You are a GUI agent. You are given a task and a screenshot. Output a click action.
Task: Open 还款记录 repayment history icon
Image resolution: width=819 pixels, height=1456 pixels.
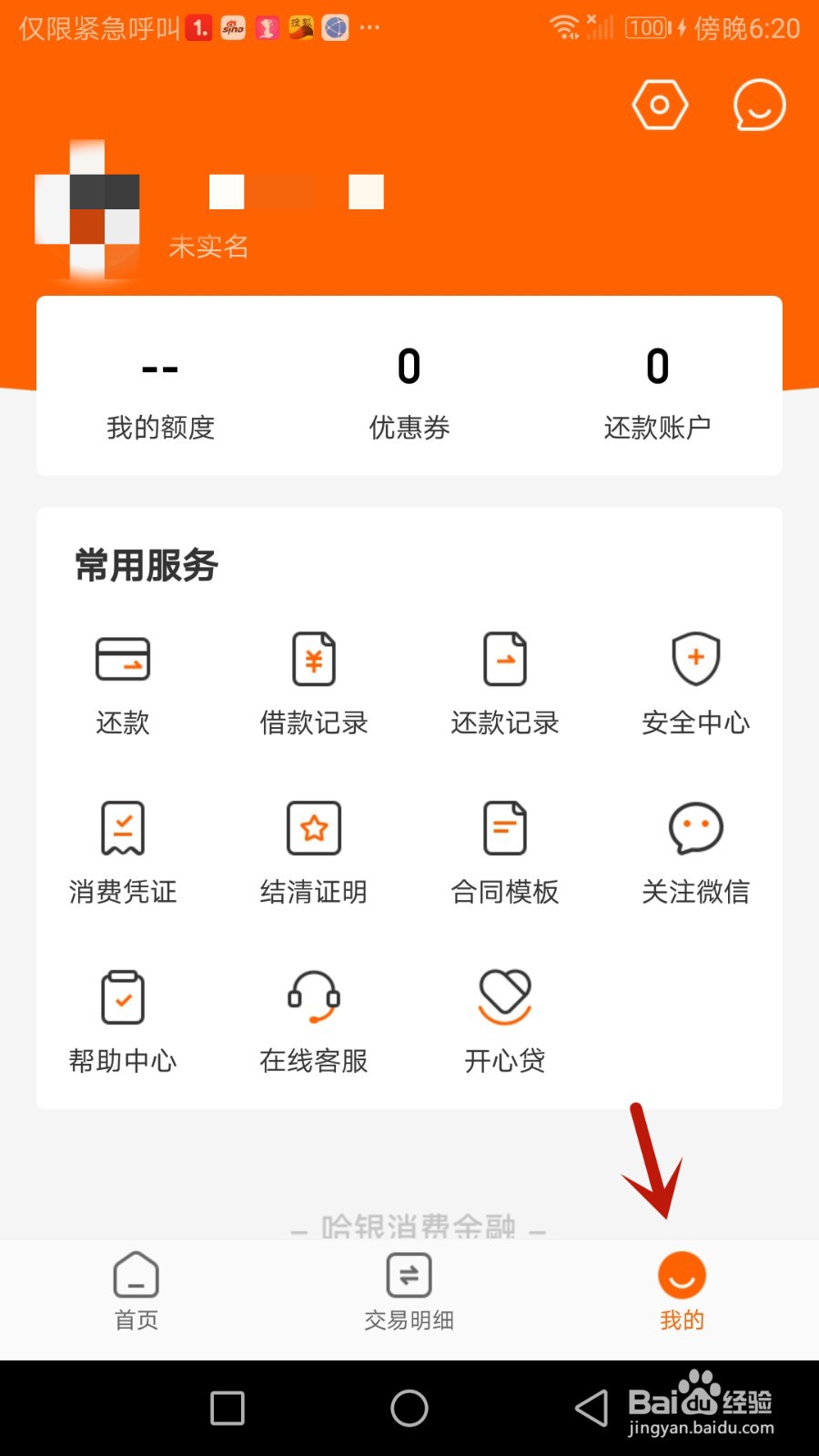click(x=505, y=682)
